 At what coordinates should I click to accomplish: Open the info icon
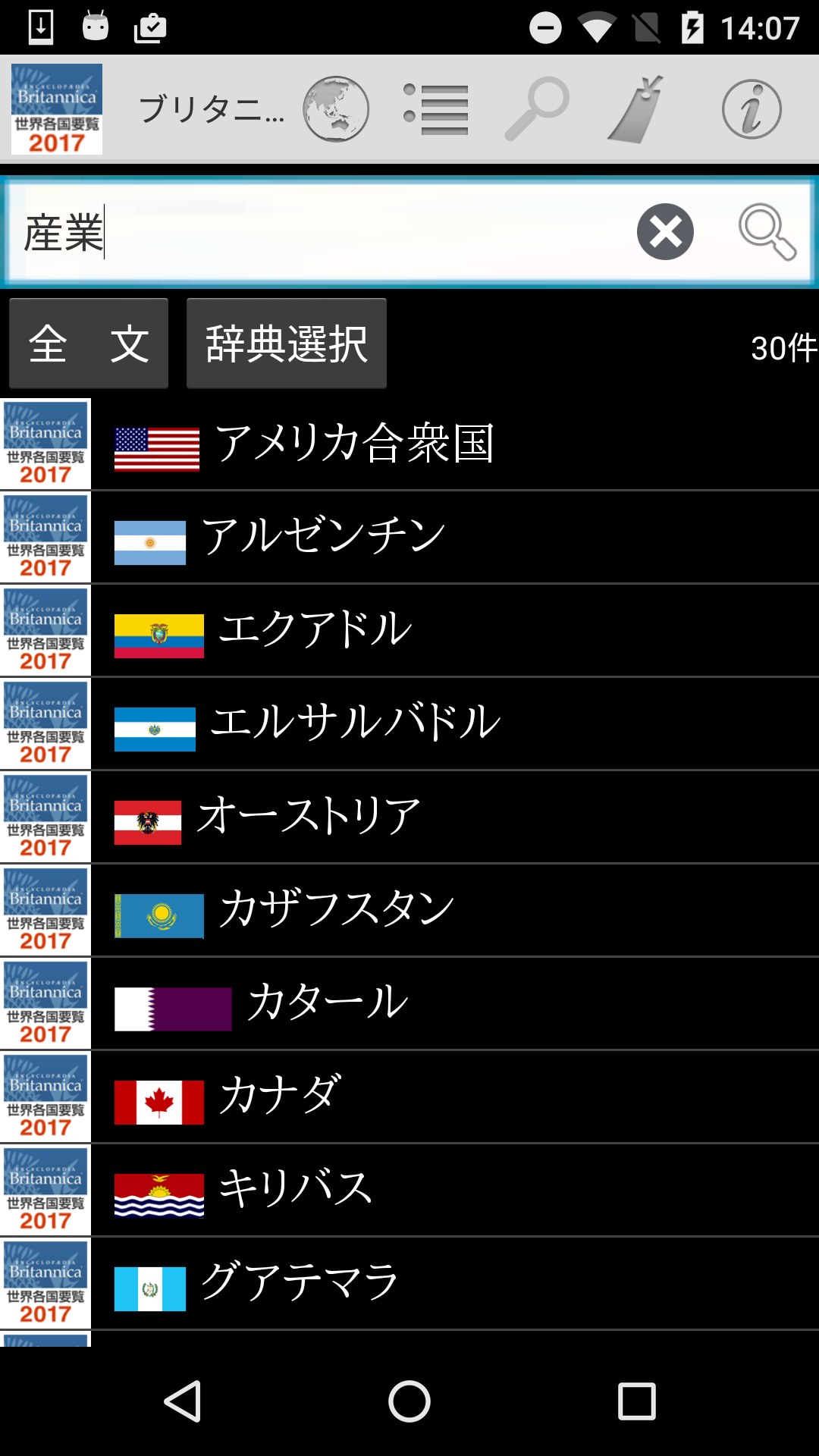point(751,109)
